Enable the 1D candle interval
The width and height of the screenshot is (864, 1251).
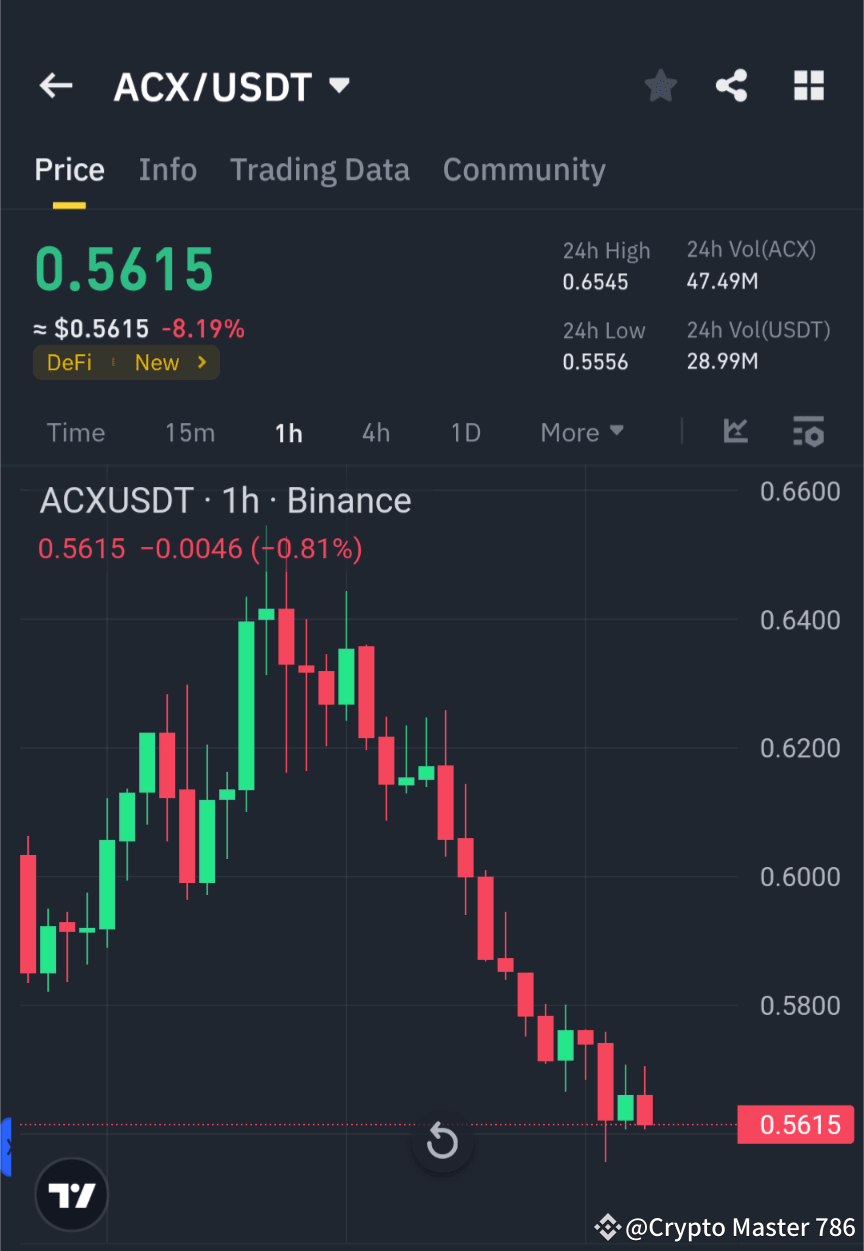coord(464,432)
